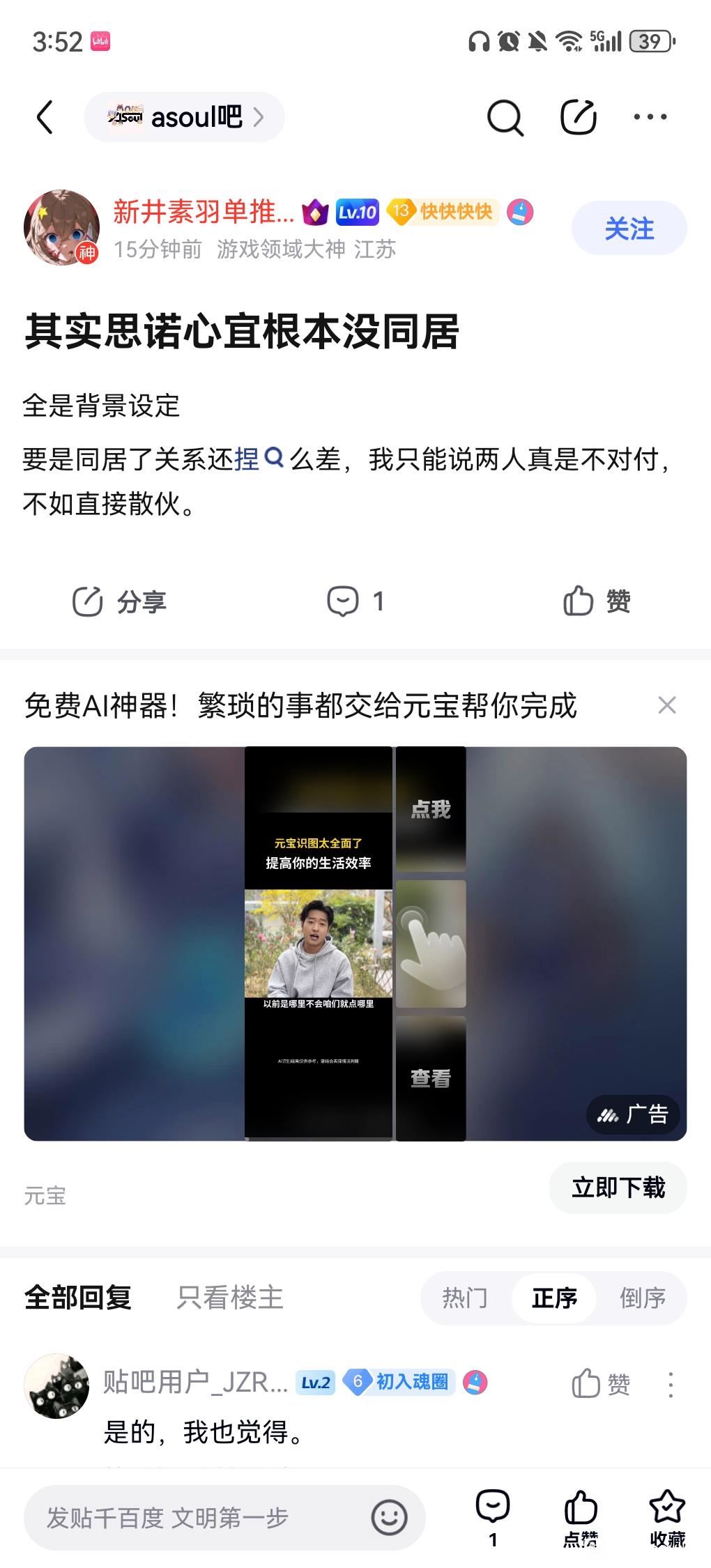Tap the share icon in the top bar

[579, 117]
